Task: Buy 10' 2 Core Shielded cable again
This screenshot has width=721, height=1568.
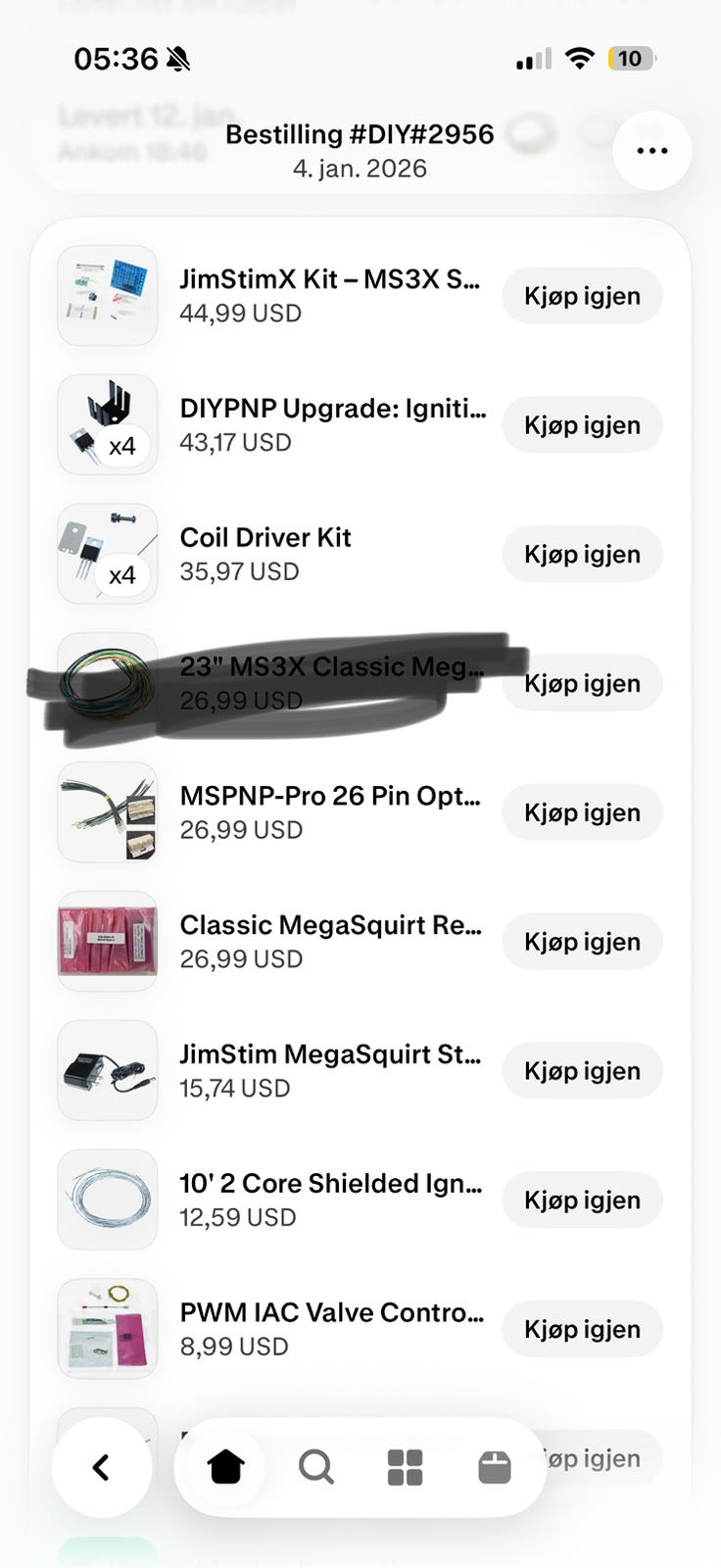Action: click(582, 1200)
